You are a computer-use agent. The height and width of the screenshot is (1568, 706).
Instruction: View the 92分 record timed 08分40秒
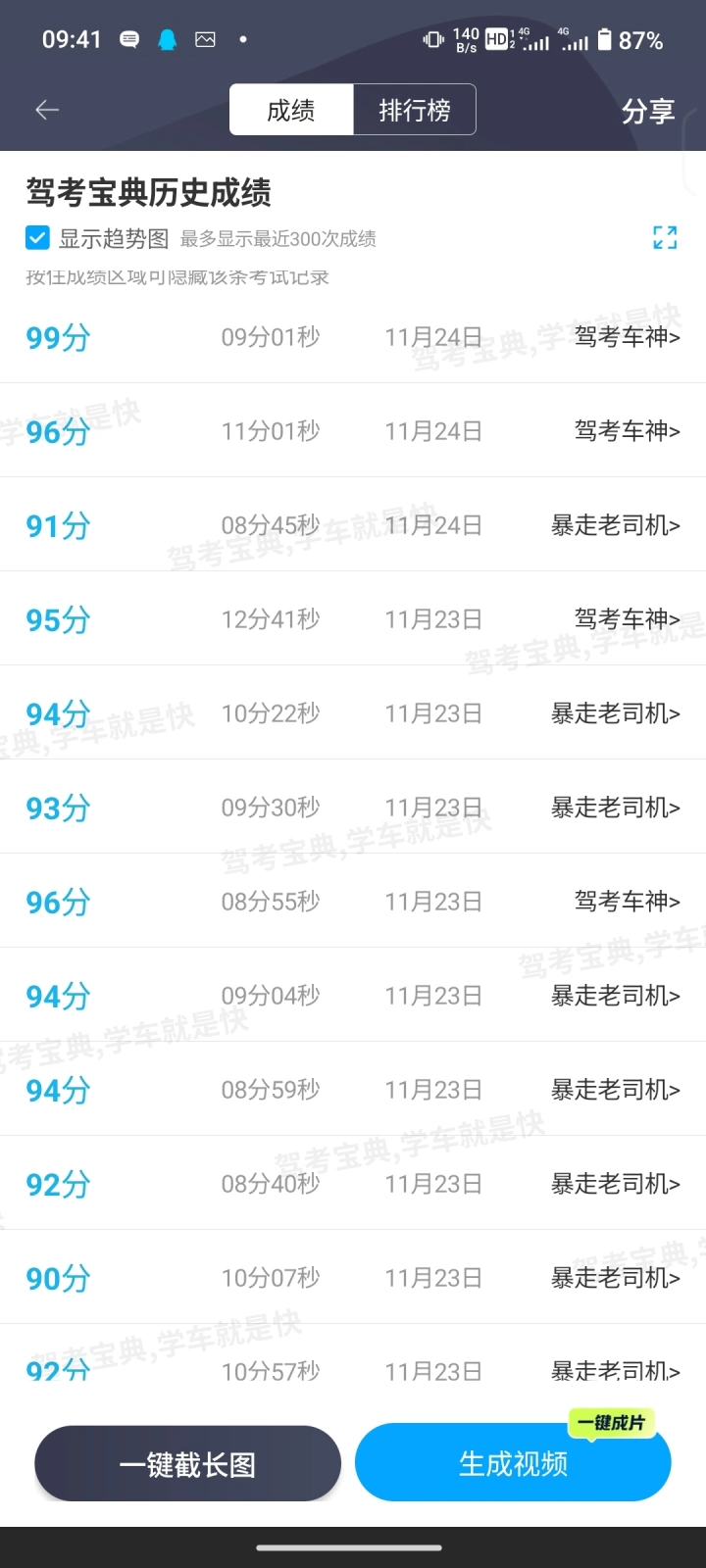(353, 1184)
